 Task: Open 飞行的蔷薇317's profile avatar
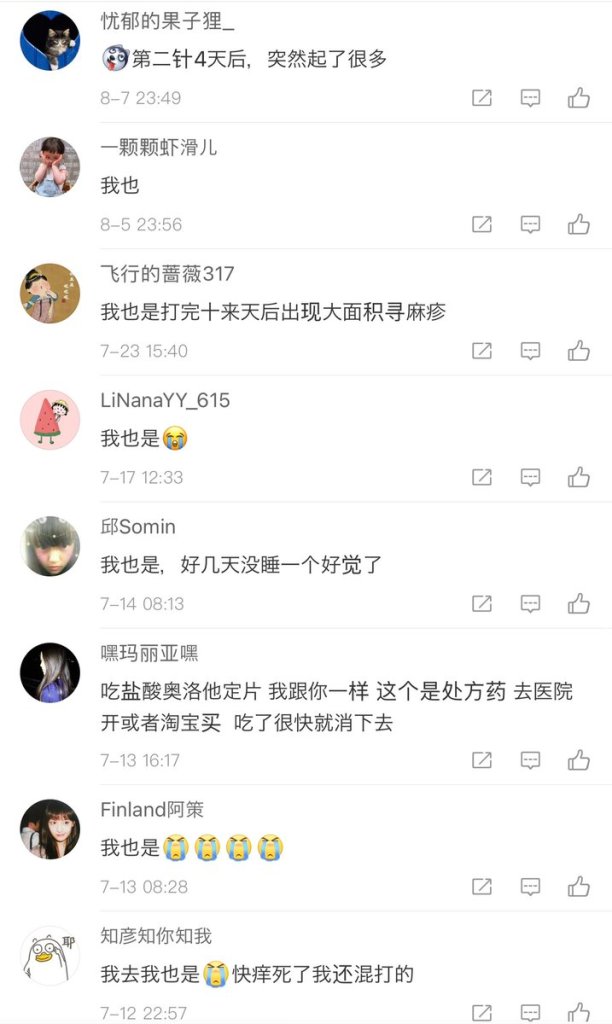(x=50, y=293)
